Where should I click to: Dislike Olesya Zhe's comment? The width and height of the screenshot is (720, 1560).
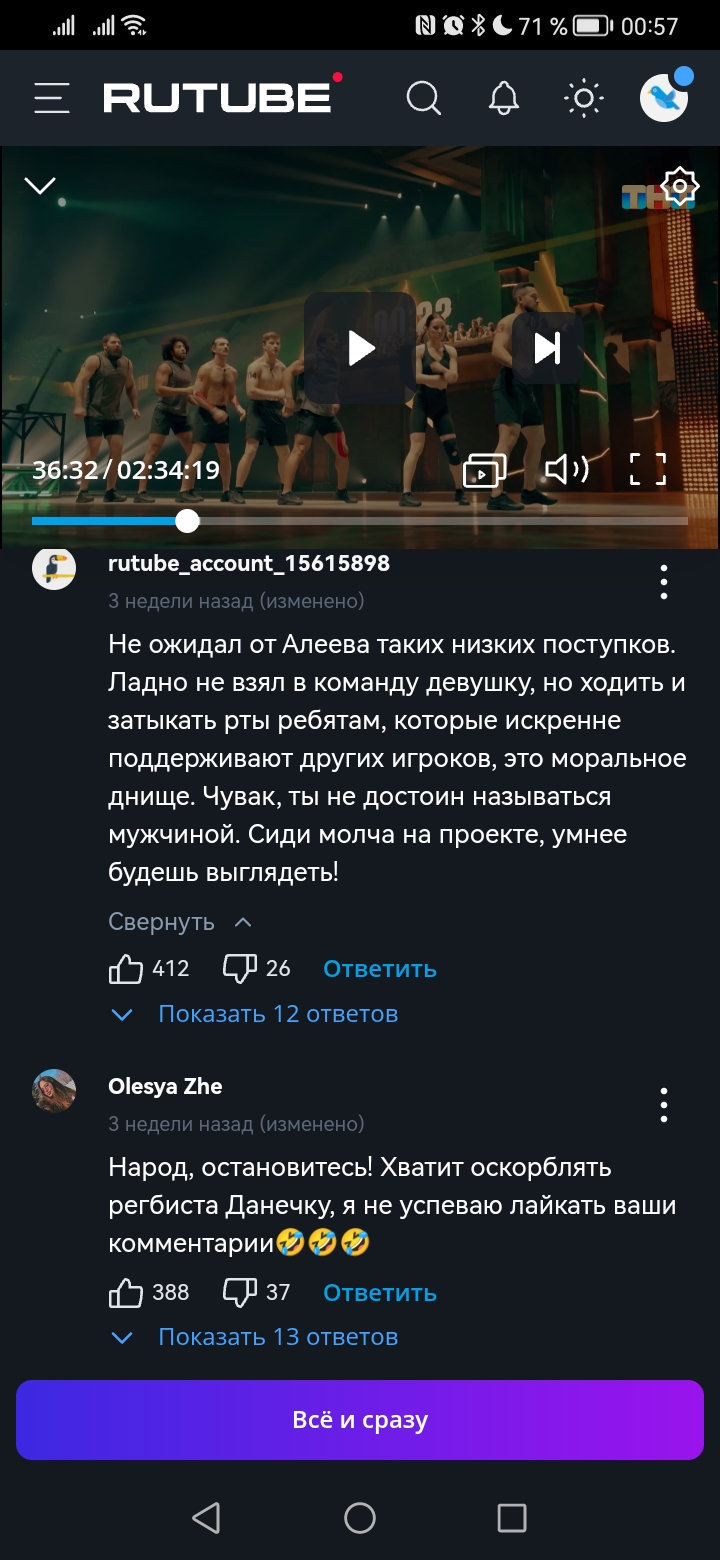click(240, 1292)
